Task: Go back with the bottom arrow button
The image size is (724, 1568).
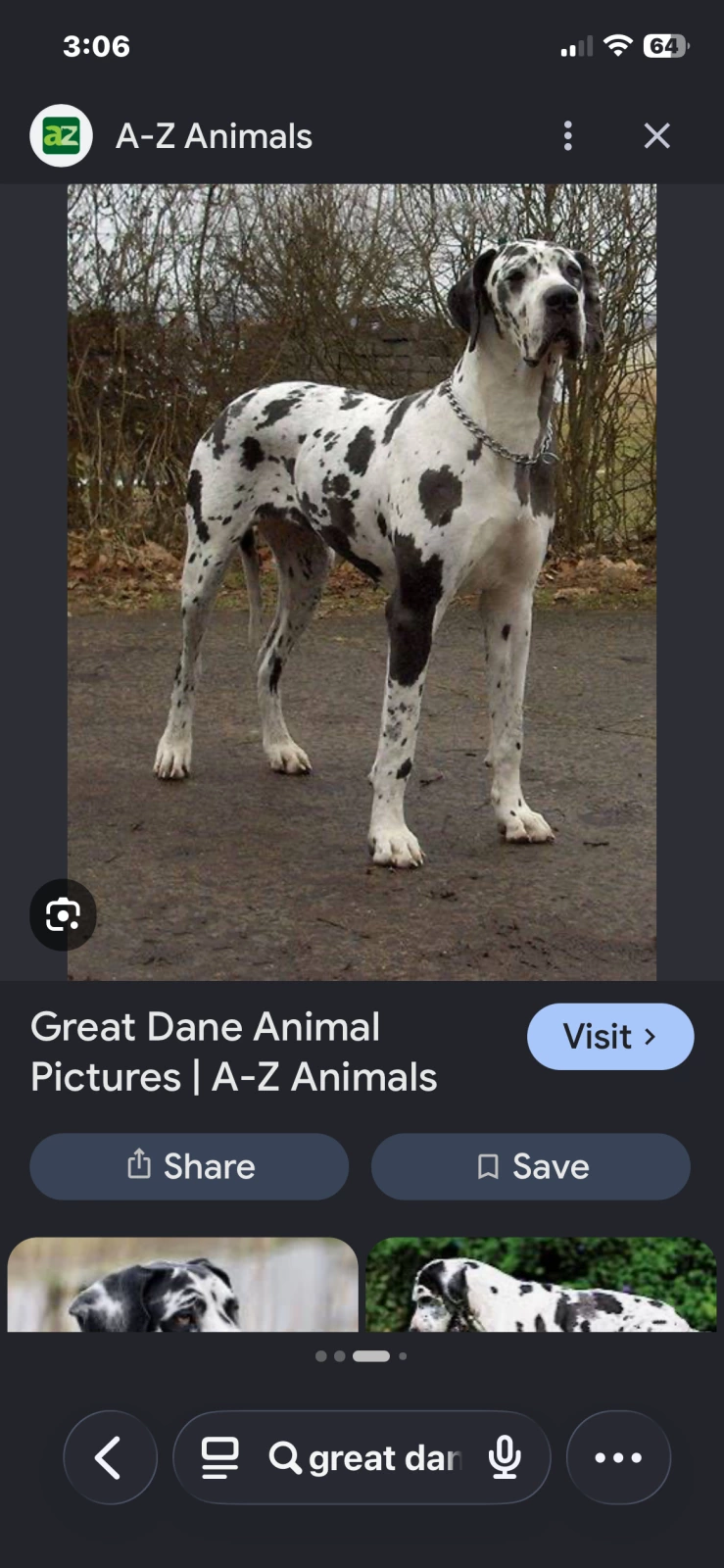Action: (x=110, y=1457)
